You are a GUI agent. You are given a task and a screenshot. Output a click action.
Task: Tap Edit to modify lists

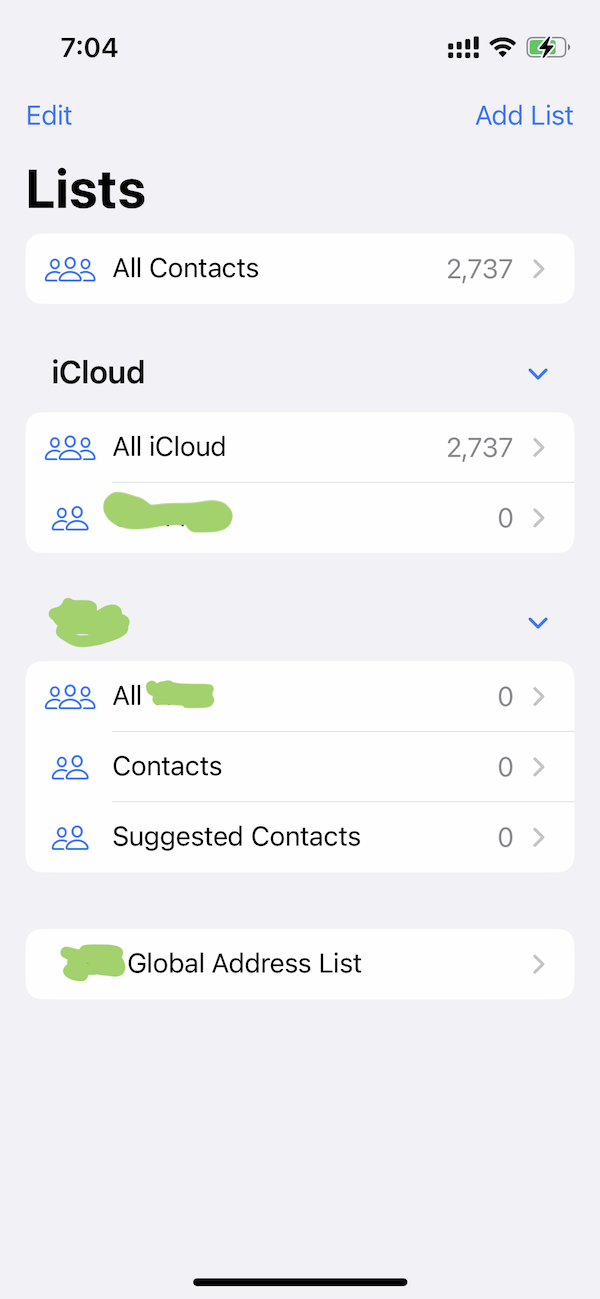[x=49, y=116]
